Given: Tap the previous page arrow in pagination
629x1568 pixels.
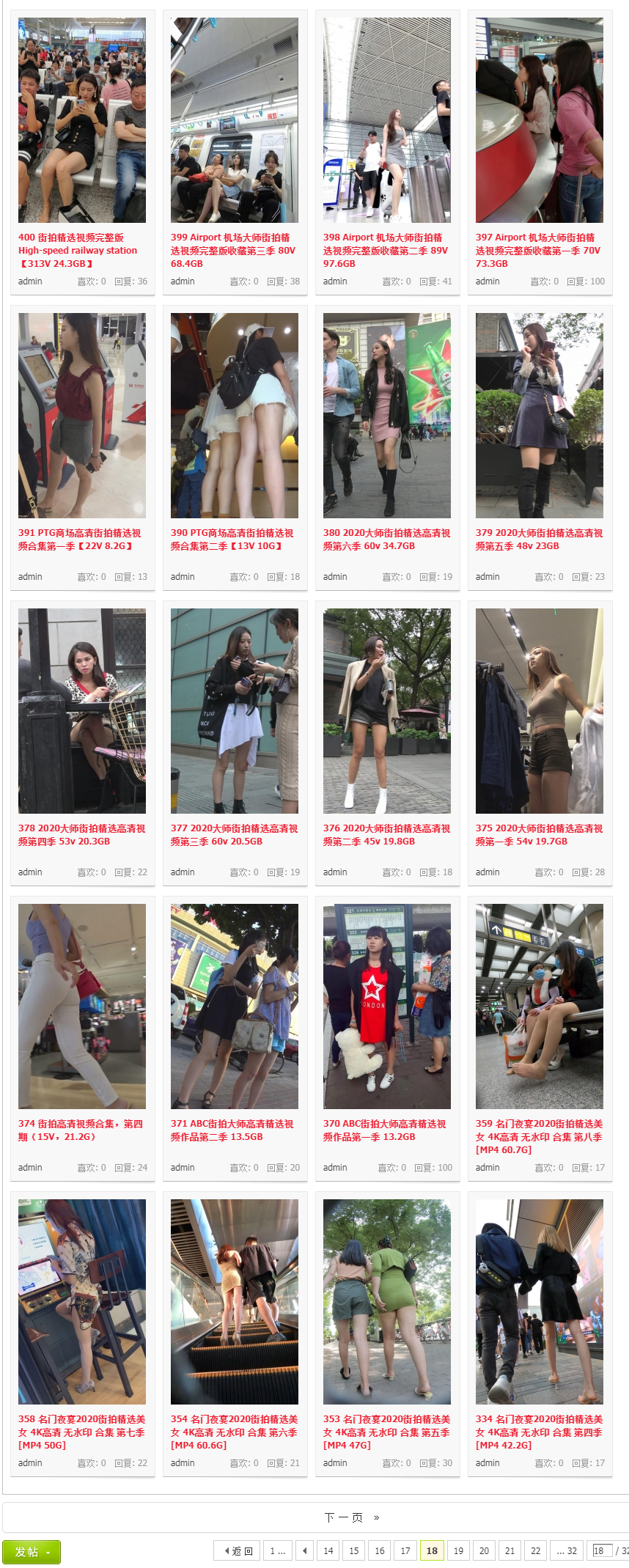Looking at the screenshot, I should [x=304, y=1550].
